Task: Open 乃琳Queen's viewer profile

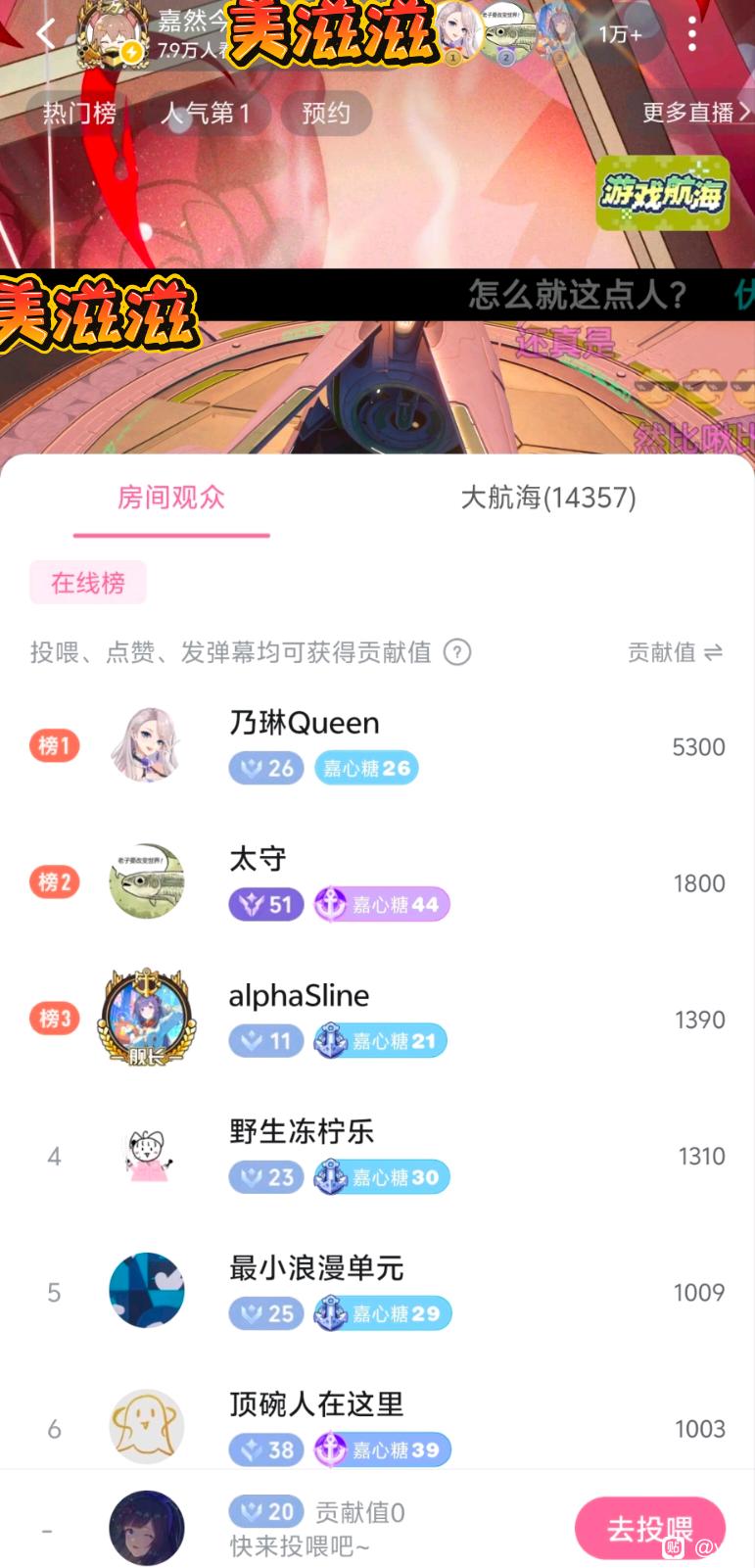Action: (x=305, y=723)
